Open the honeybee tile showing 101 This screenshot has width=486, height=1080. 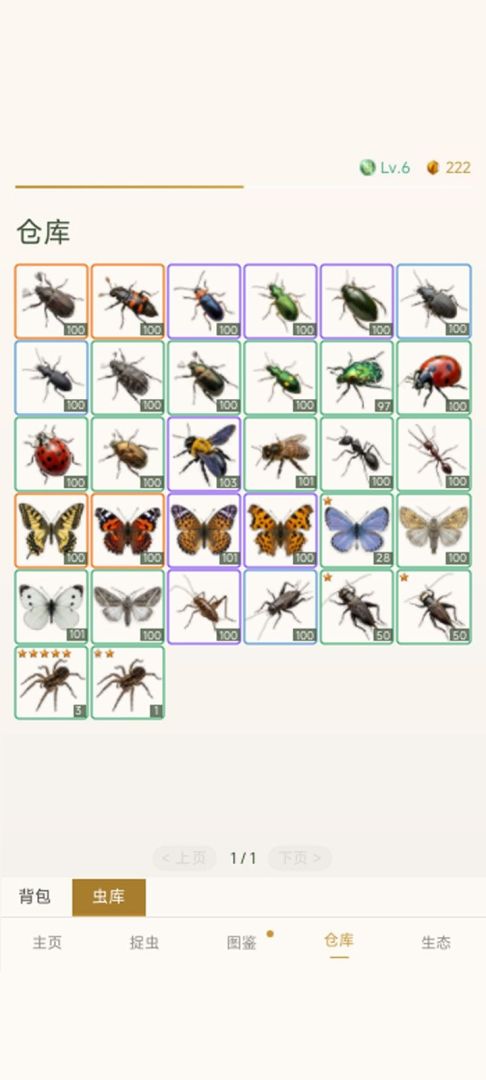[x=281, y=453]
